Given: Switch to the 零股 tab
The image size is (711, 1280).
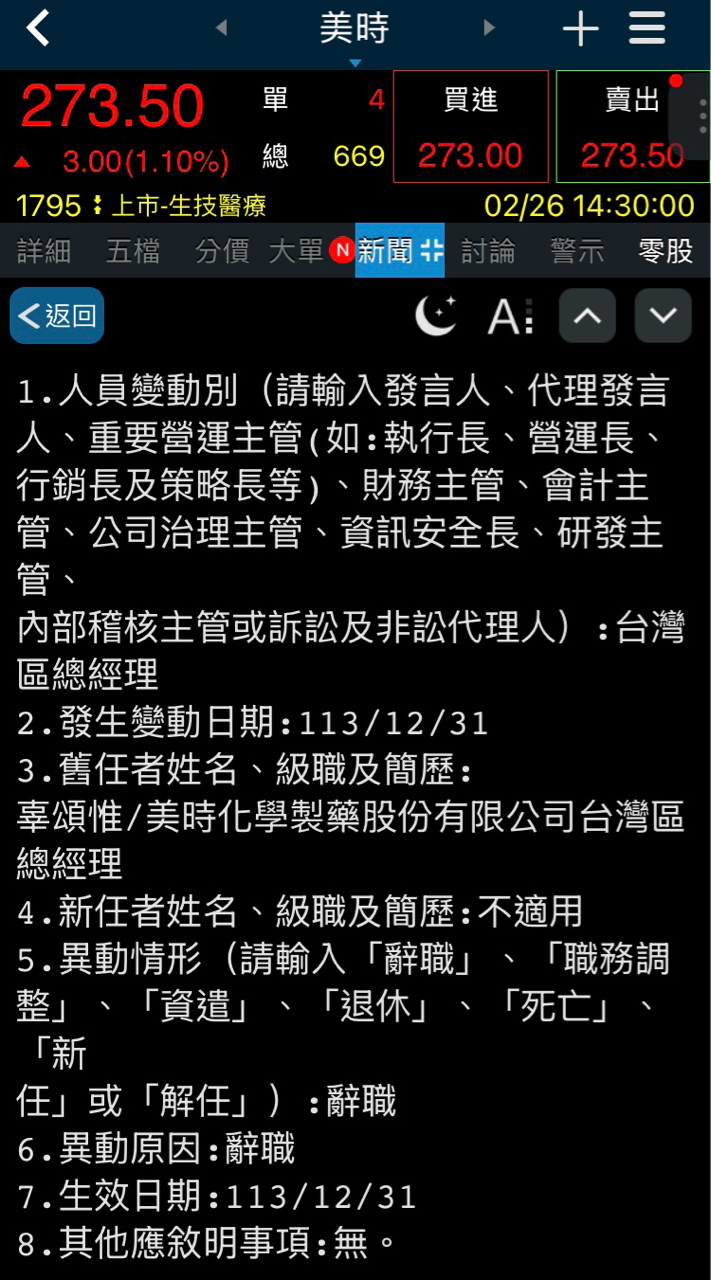Looking at the screenshot, I should tap(666, 251).
